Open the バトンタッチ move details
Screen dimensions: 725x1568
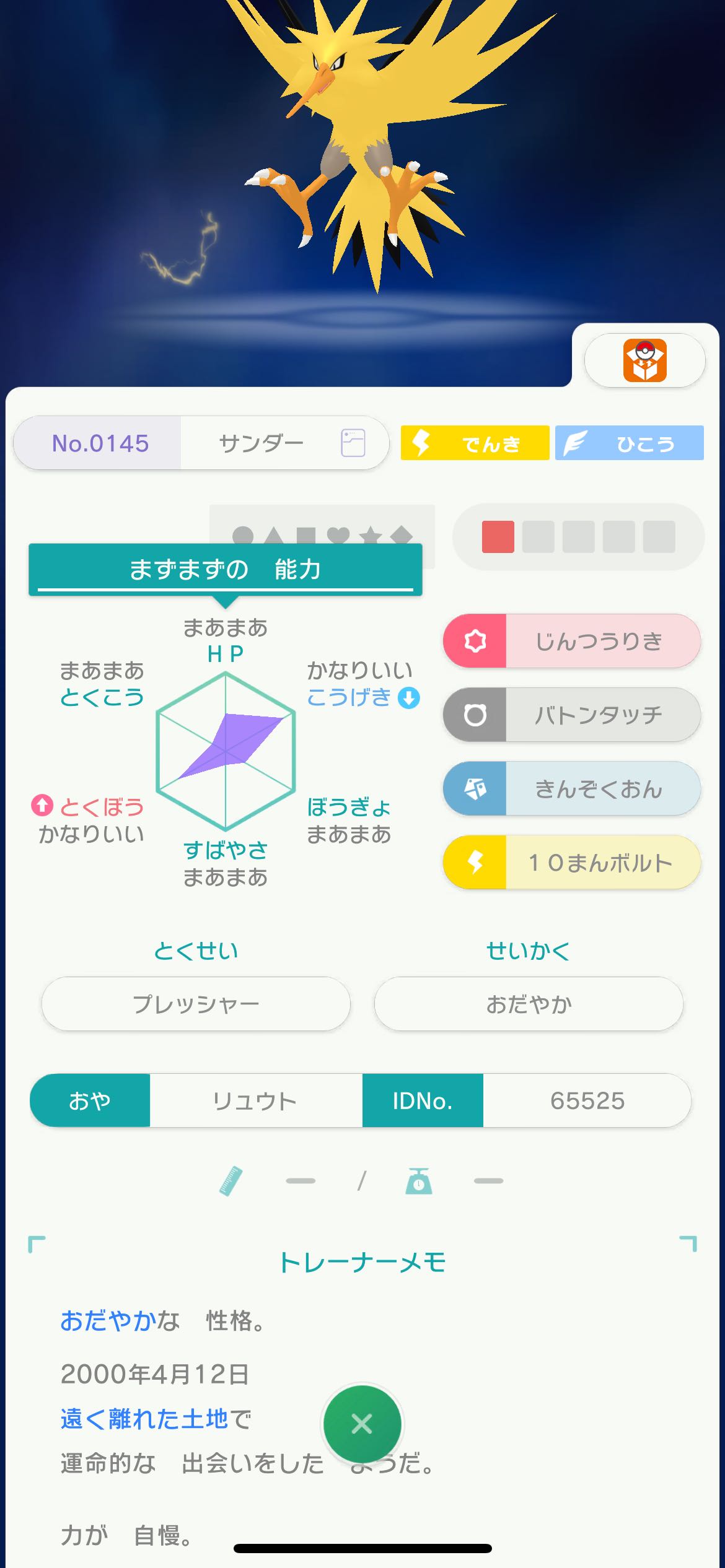[572, 715]
